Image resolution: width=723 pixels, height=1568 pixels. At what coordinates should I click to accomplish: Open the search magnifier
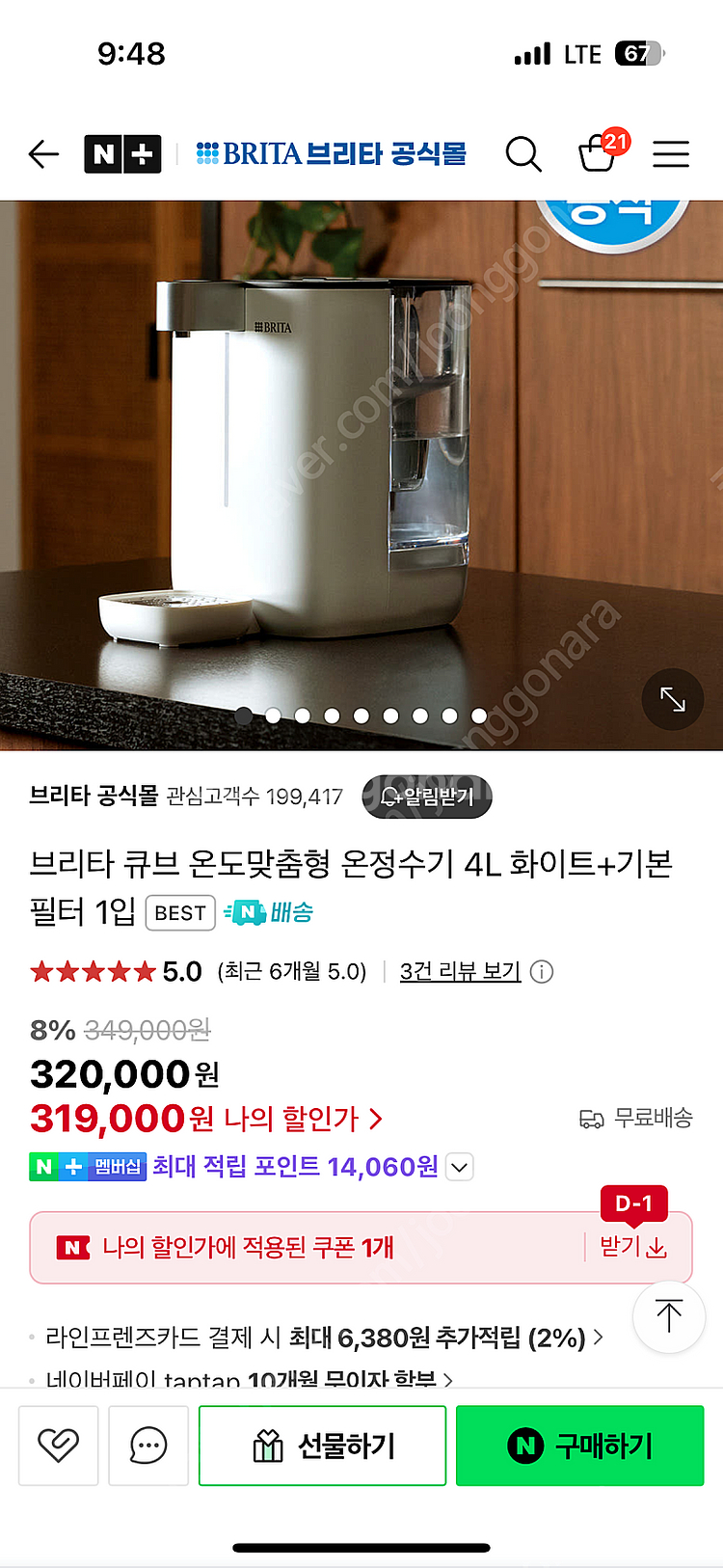(523, 153)
